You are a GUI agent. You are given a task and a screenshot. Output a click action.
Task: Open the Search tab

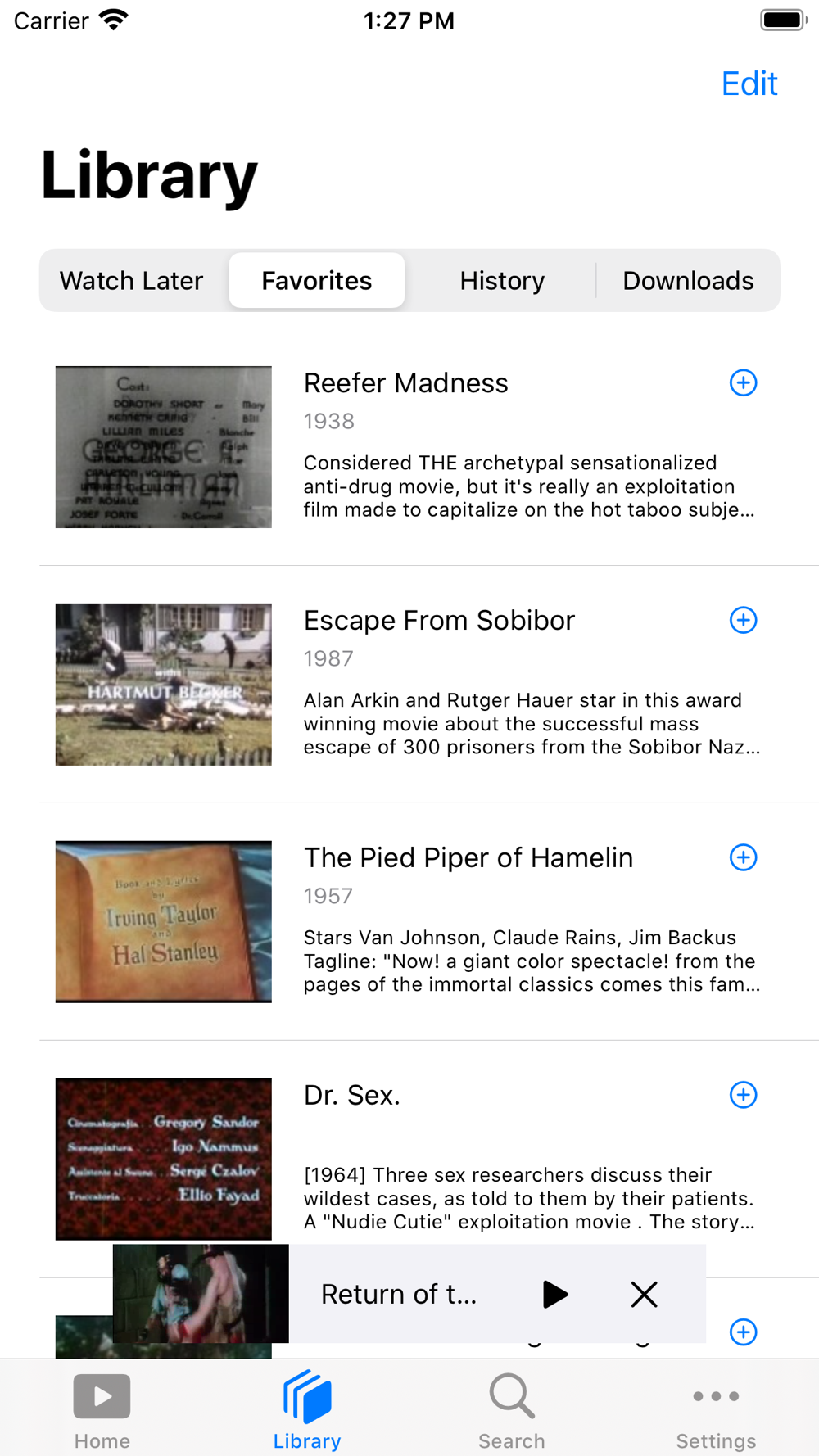[511, 1410]
